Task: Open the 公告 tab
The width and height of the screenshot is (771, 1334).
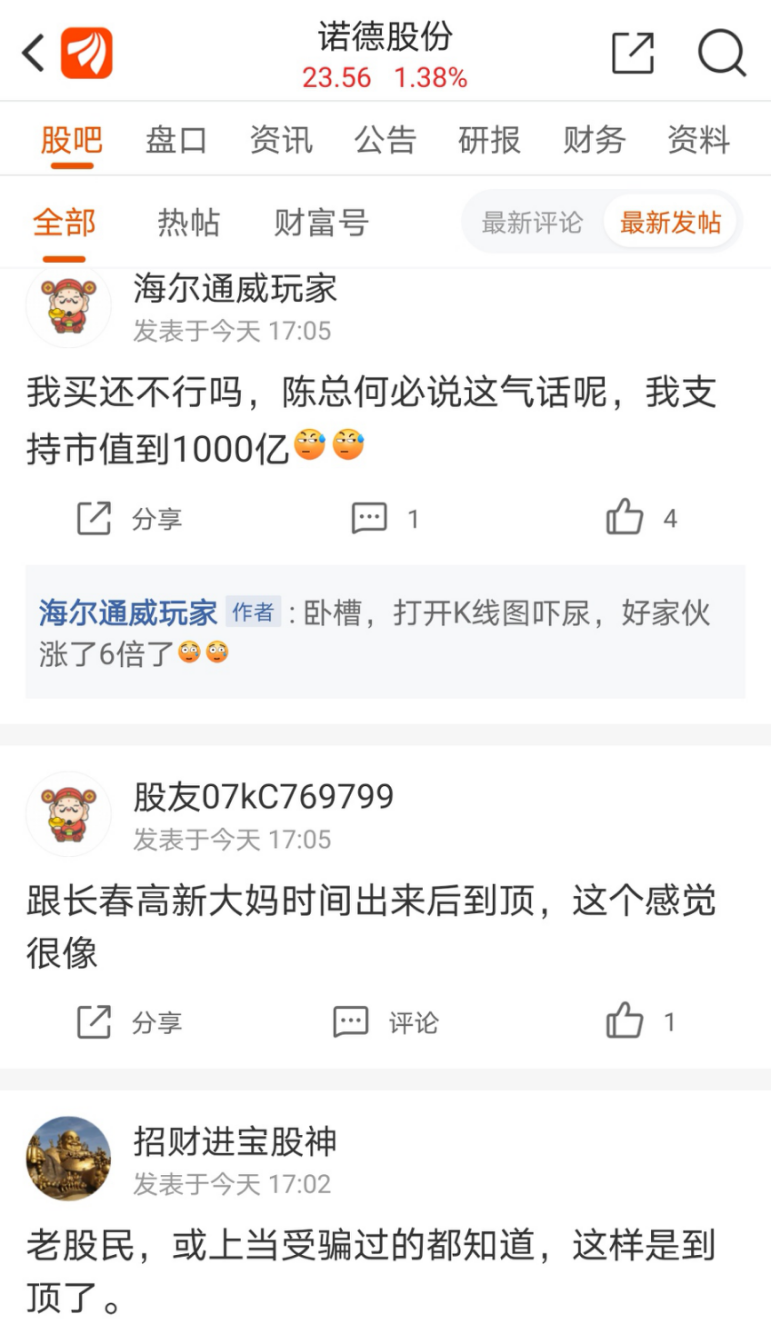Action: click(x=385, y=140)
